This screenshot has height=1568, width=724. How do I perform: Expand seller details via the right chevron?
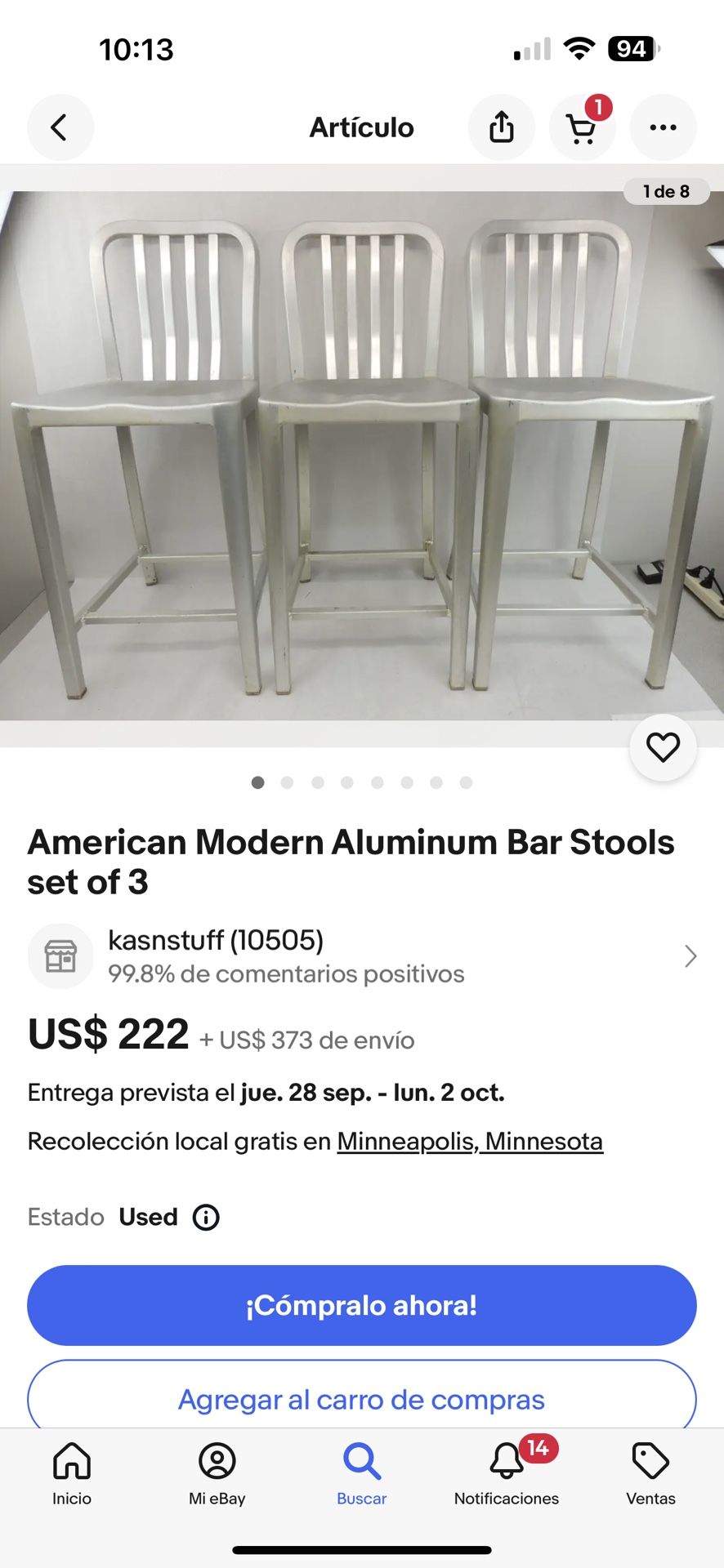[x=690, y=955]
